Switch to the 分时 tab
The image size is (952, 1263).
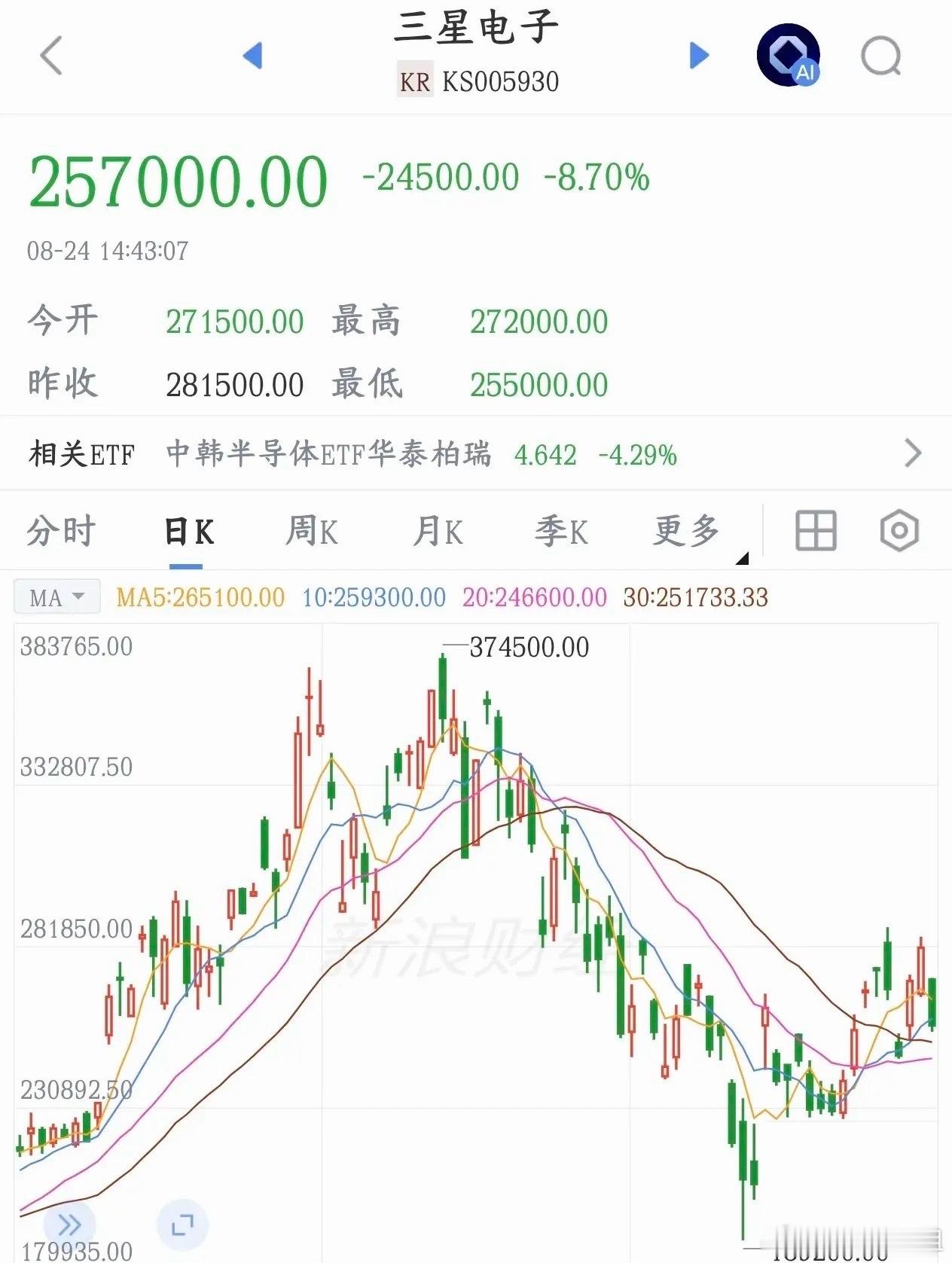tap(62, 531)
